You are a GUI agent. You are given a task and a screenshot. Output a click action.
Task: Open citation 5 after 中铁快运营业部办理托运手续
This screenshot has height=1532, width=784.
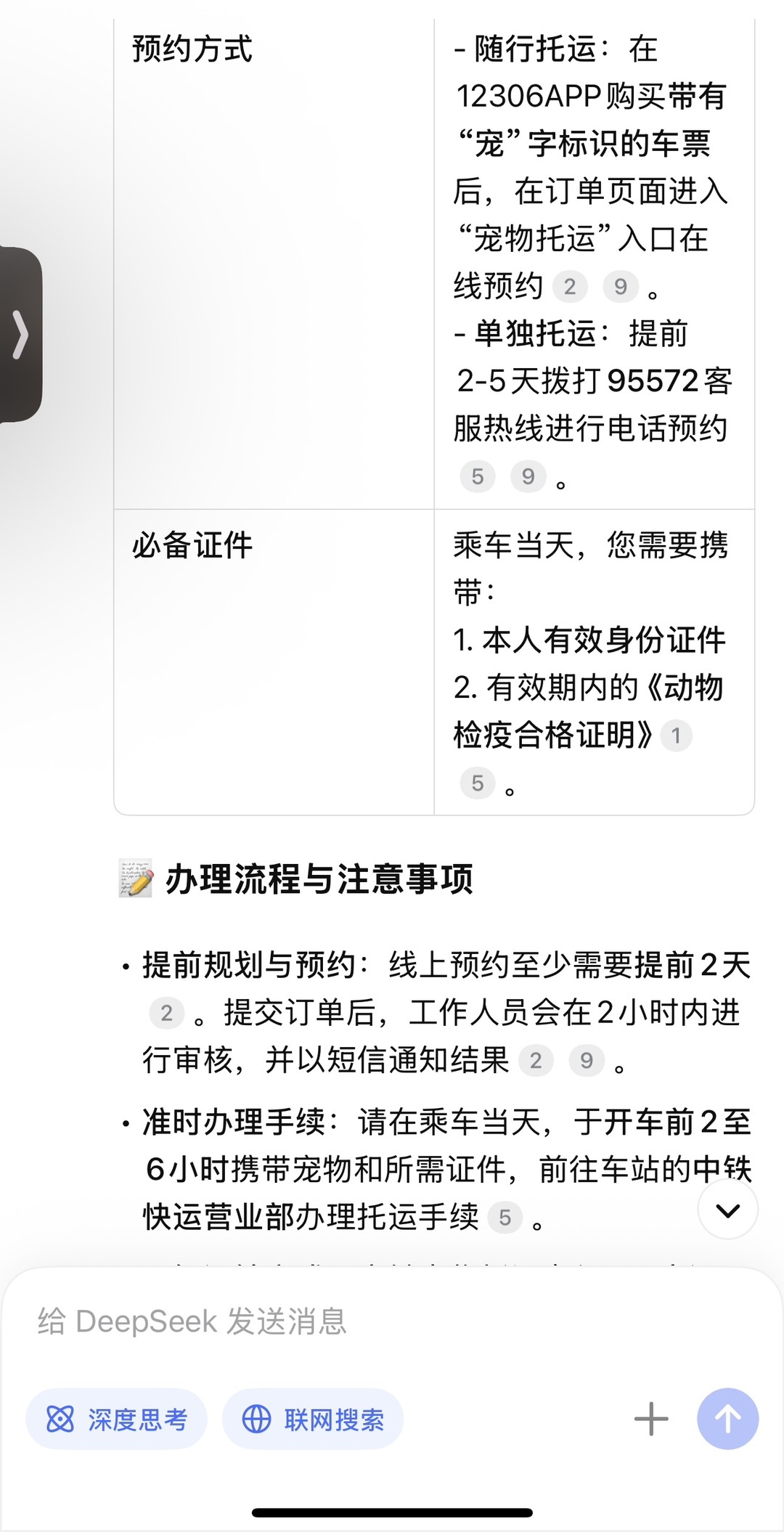505,1218
